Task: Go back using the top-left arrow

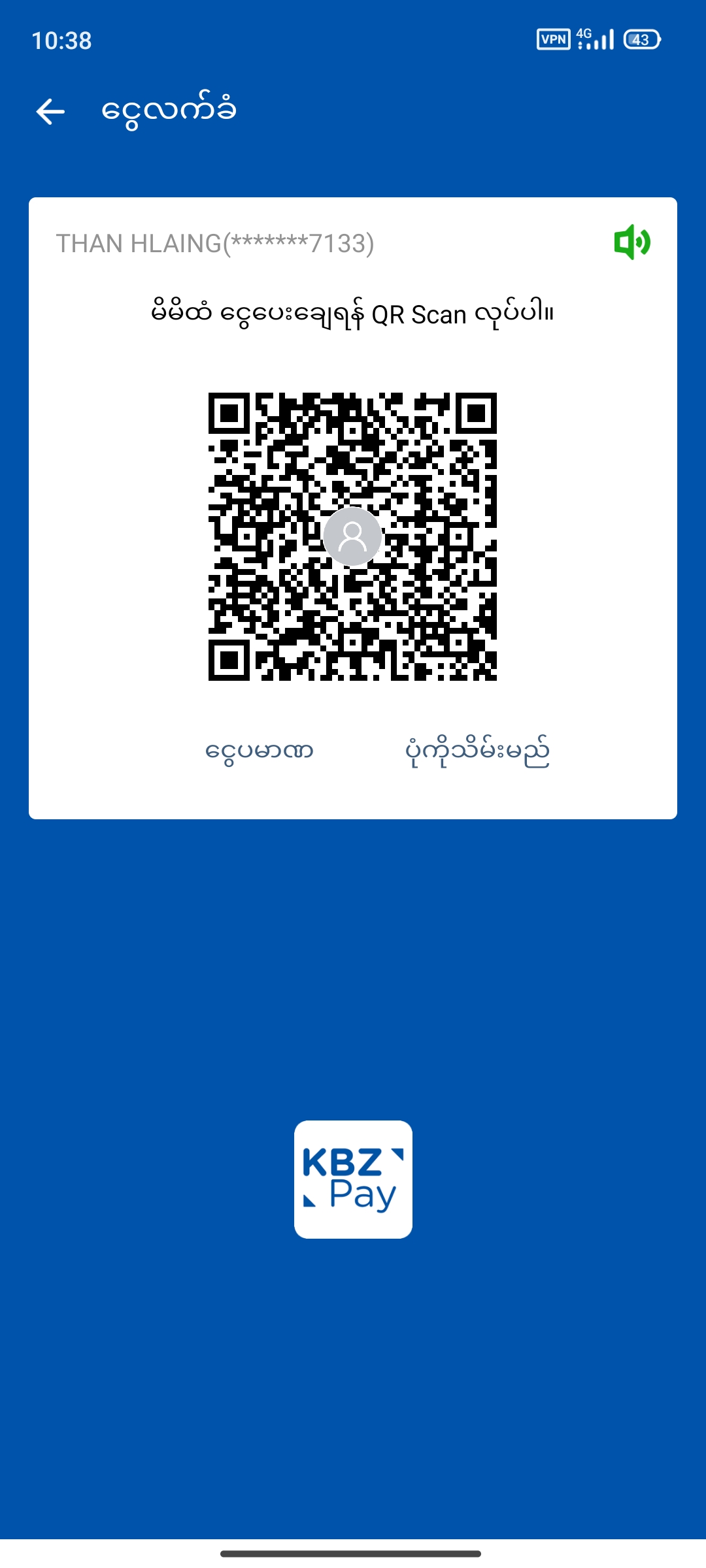Action: [x=50, y=112]
